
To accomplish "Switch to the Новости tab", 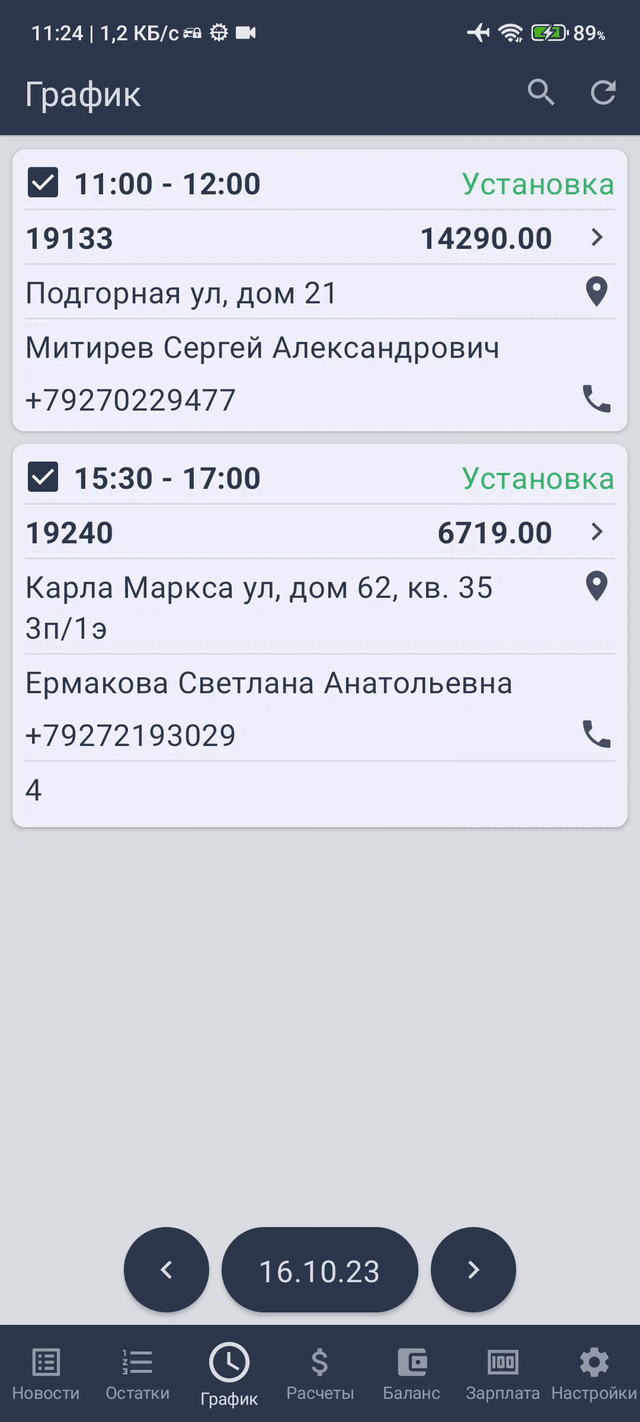I will click(46, 1374).
